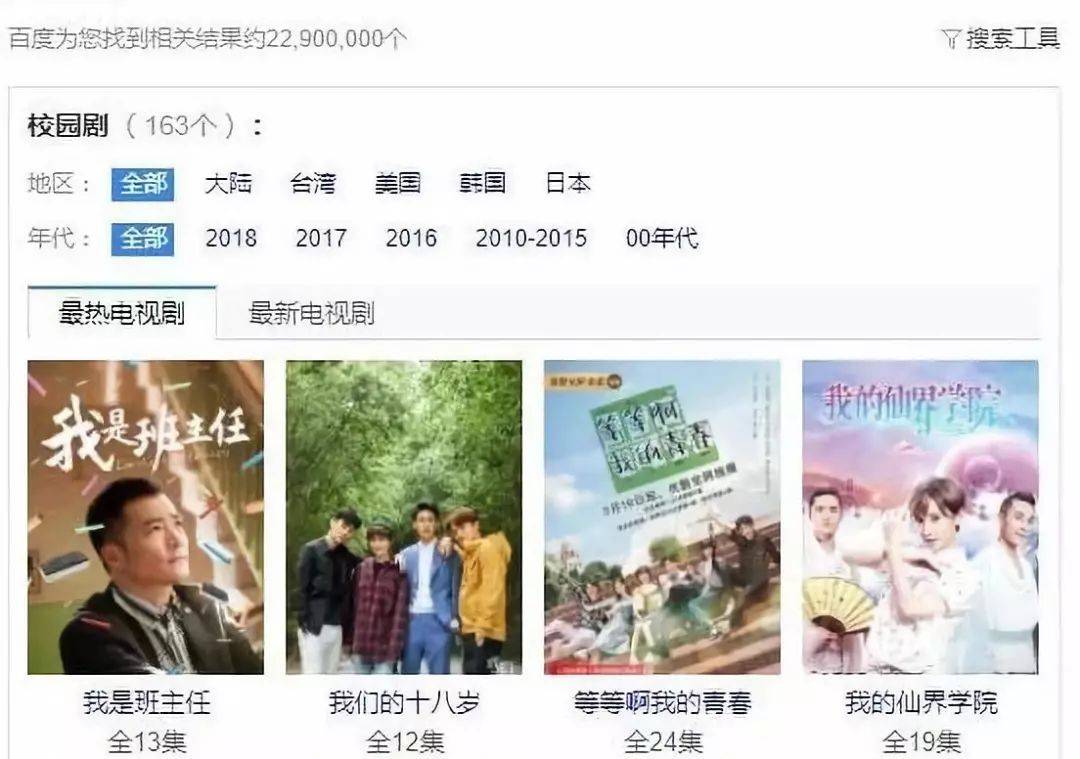Image resolution: width=1080 pixels, height=759 pixels.
Task: Filter by year 2018
Action: (x=231, y=238)
